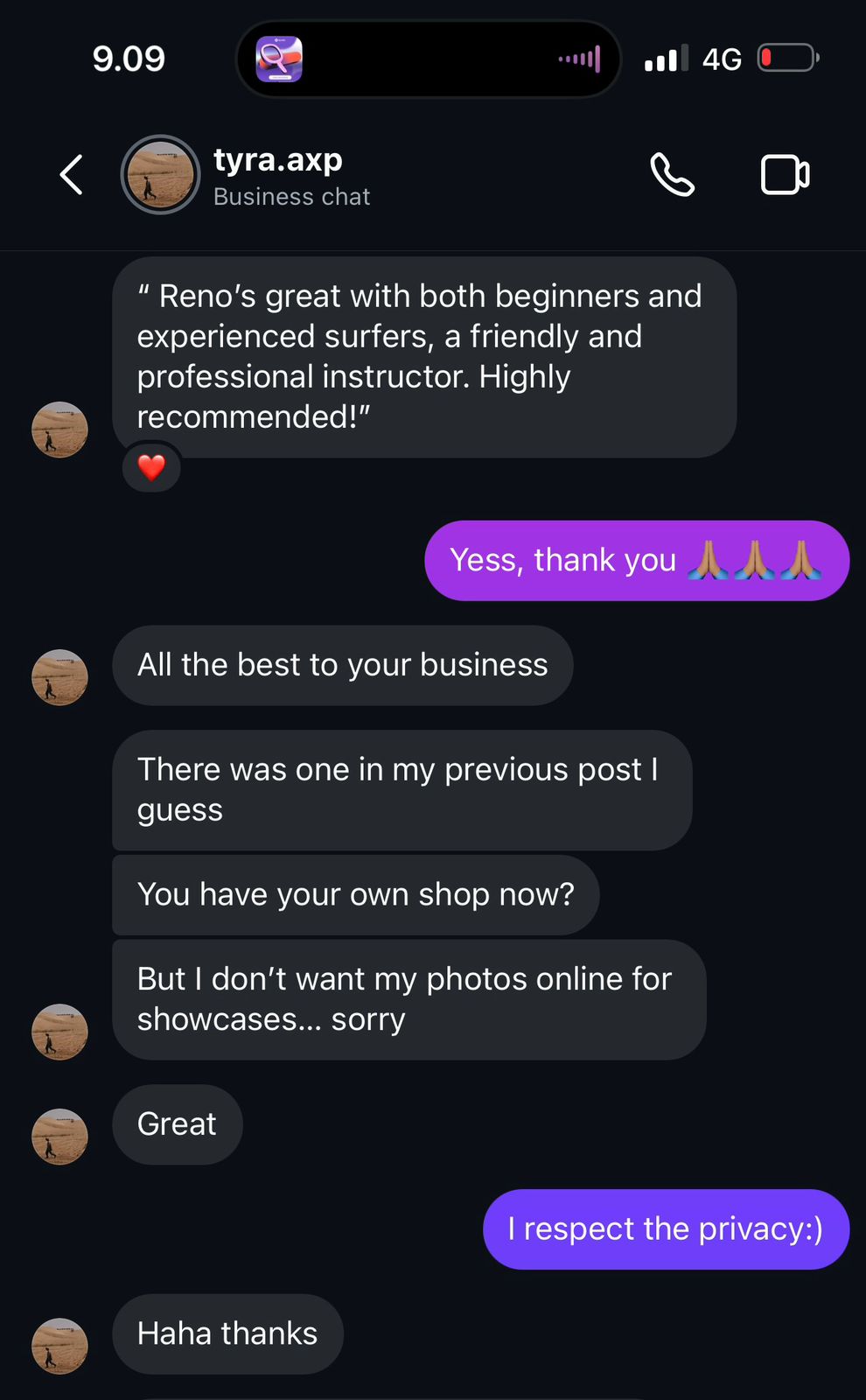Tap the app icon in the Dynamic Island
Screen dimensions: 866x1400
277,59
